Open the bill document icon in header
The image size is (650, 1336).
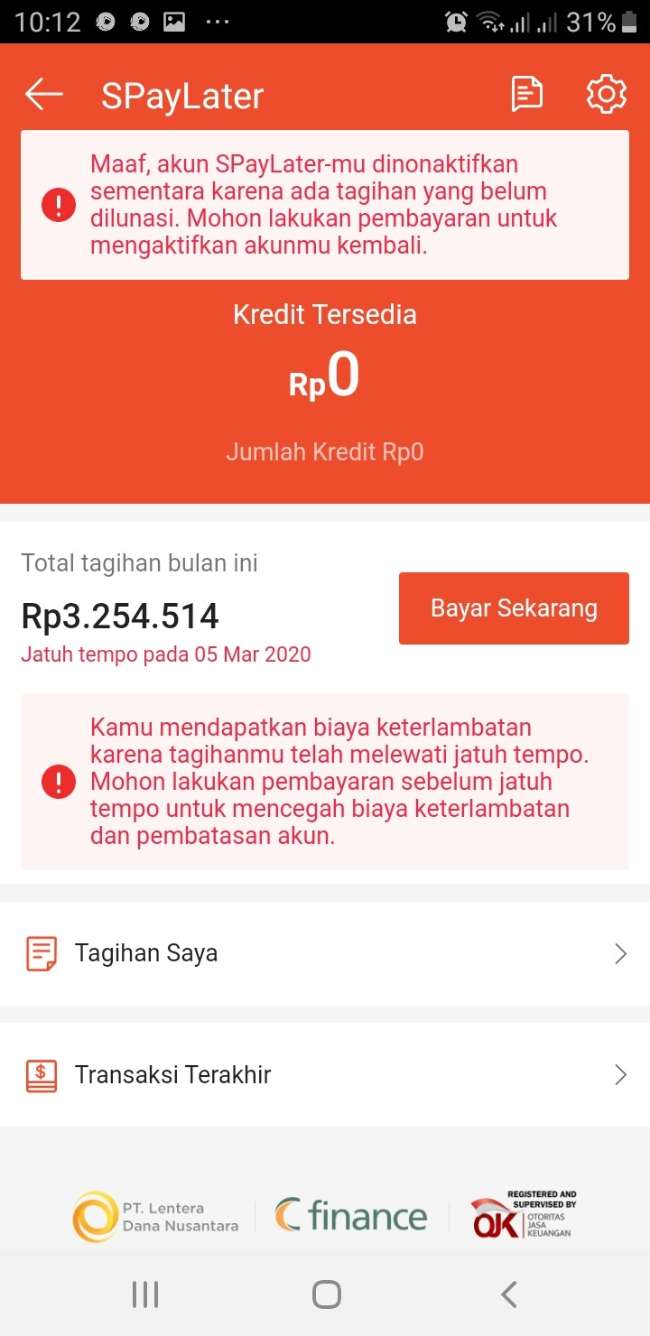(x=527, y=95)
